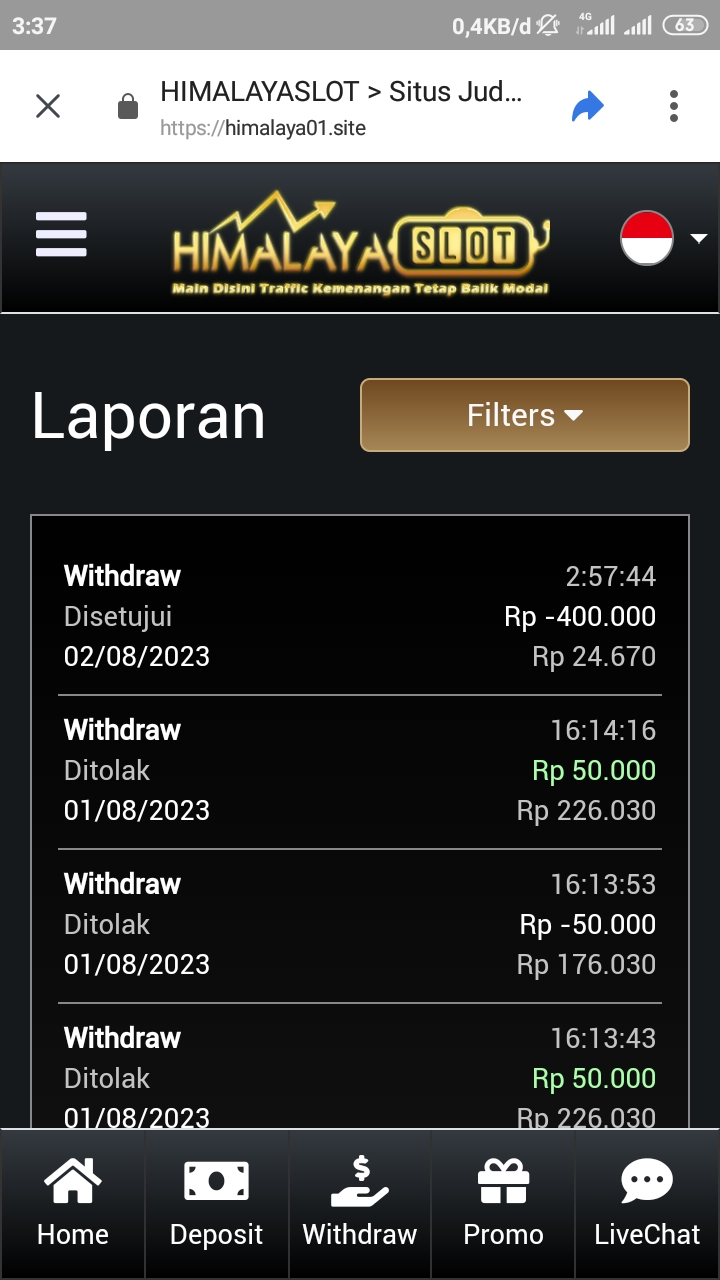
Task: Expand the Filters dropdown
Action: [x=525, y=415]
